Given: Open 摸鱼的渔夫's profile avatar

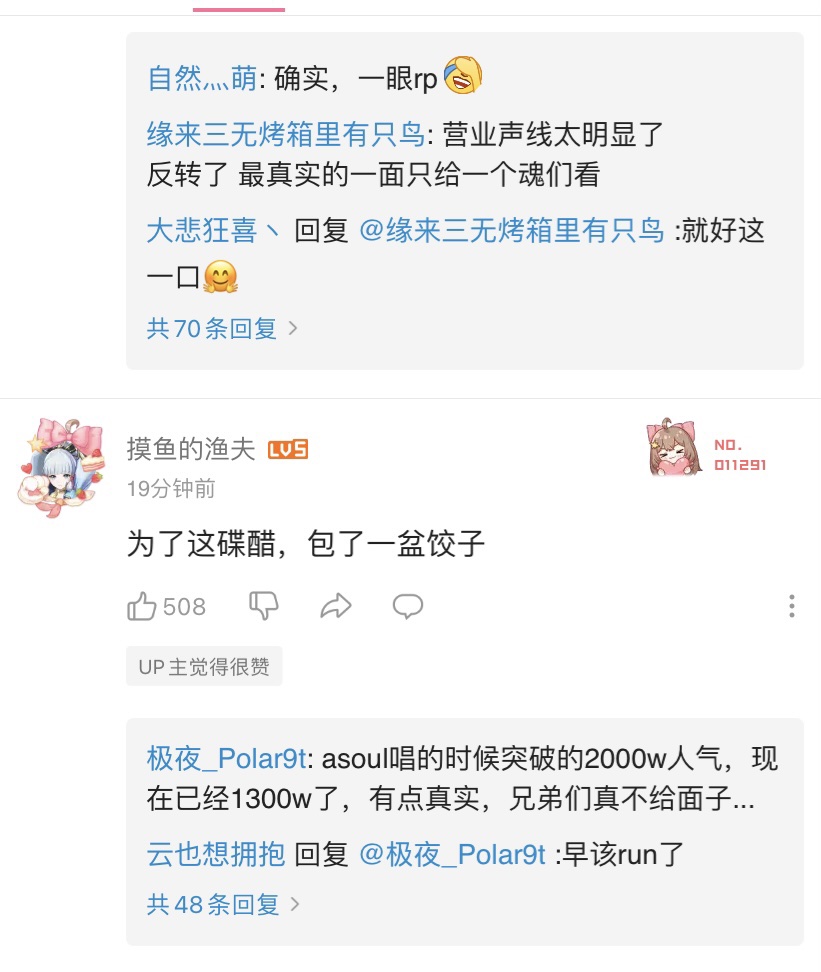Looking at the screenshot, I should pyautogui.click(x=62, y=467).
